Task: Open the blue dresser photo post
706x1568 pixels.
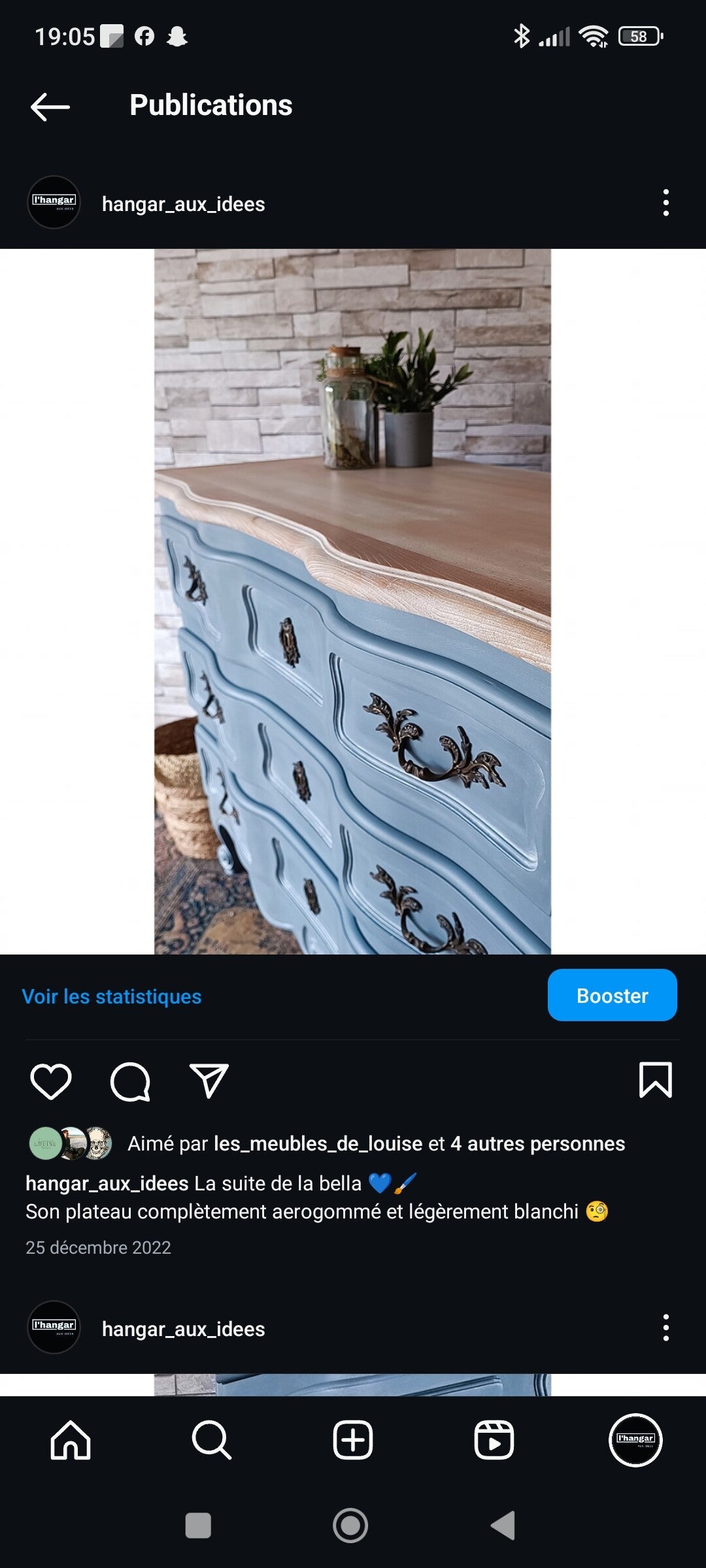Action: click(x=352, y=601)
